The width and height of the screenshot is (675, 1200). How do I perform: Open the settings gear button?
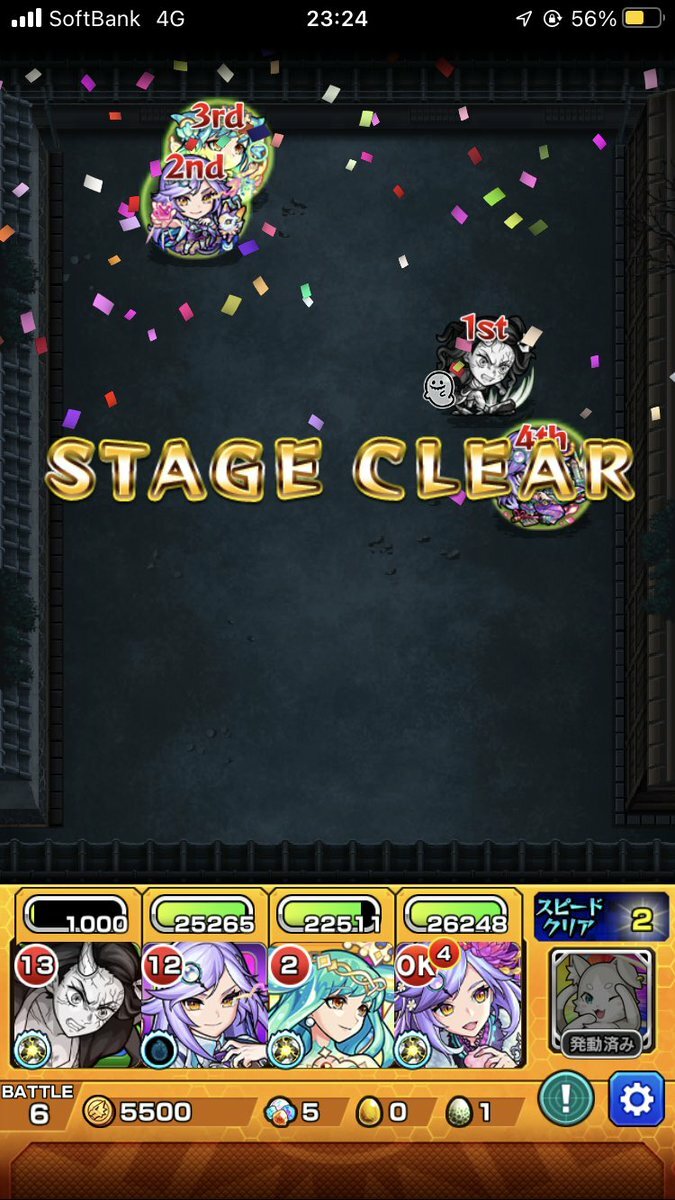click(637, 1100)
